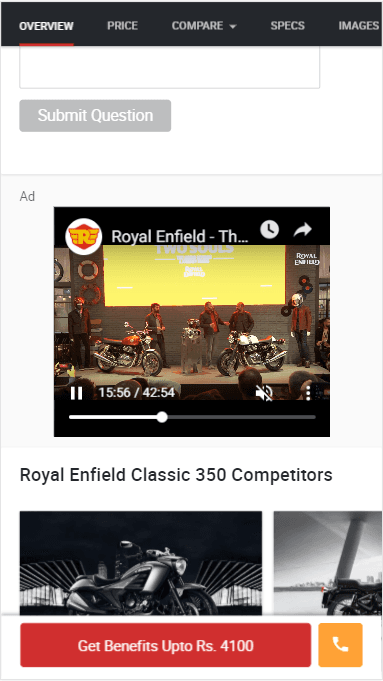Add video to Watch Later

click(270, 229)
